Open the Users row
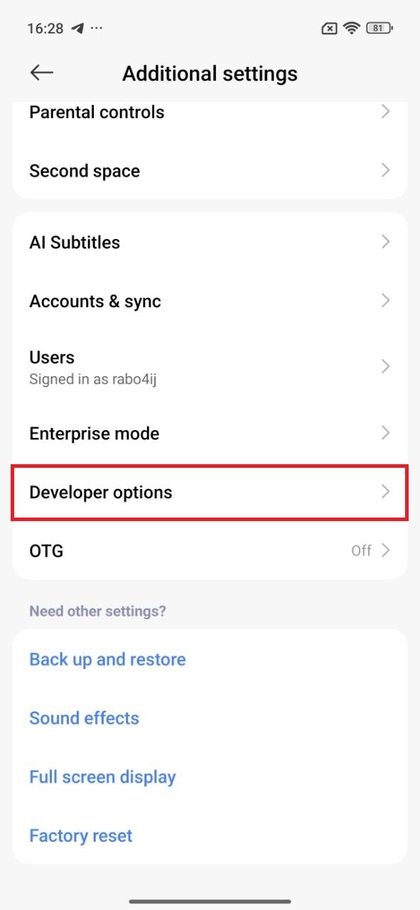The width and height of the screenshot is (420, 910). pyautogui.click(x=209, y=367)
